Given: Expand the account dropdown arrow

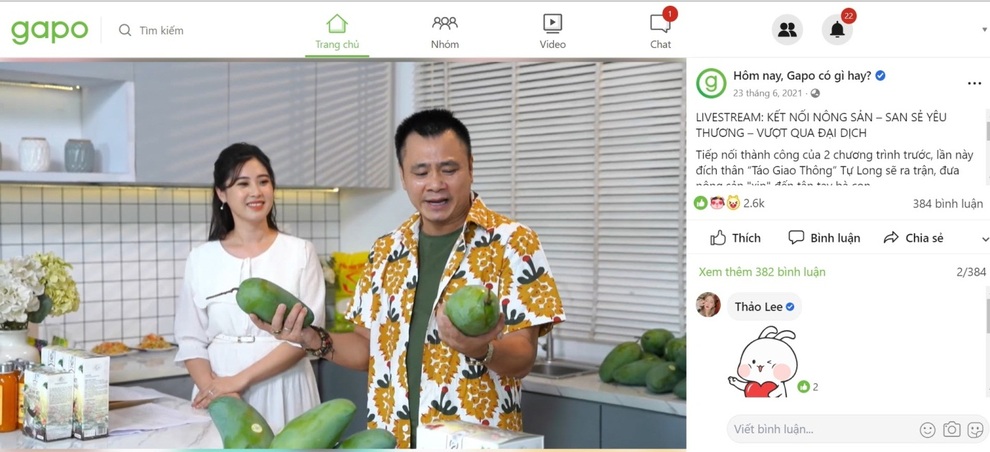Looking at the screenshot, I should [x=984, y=30].
